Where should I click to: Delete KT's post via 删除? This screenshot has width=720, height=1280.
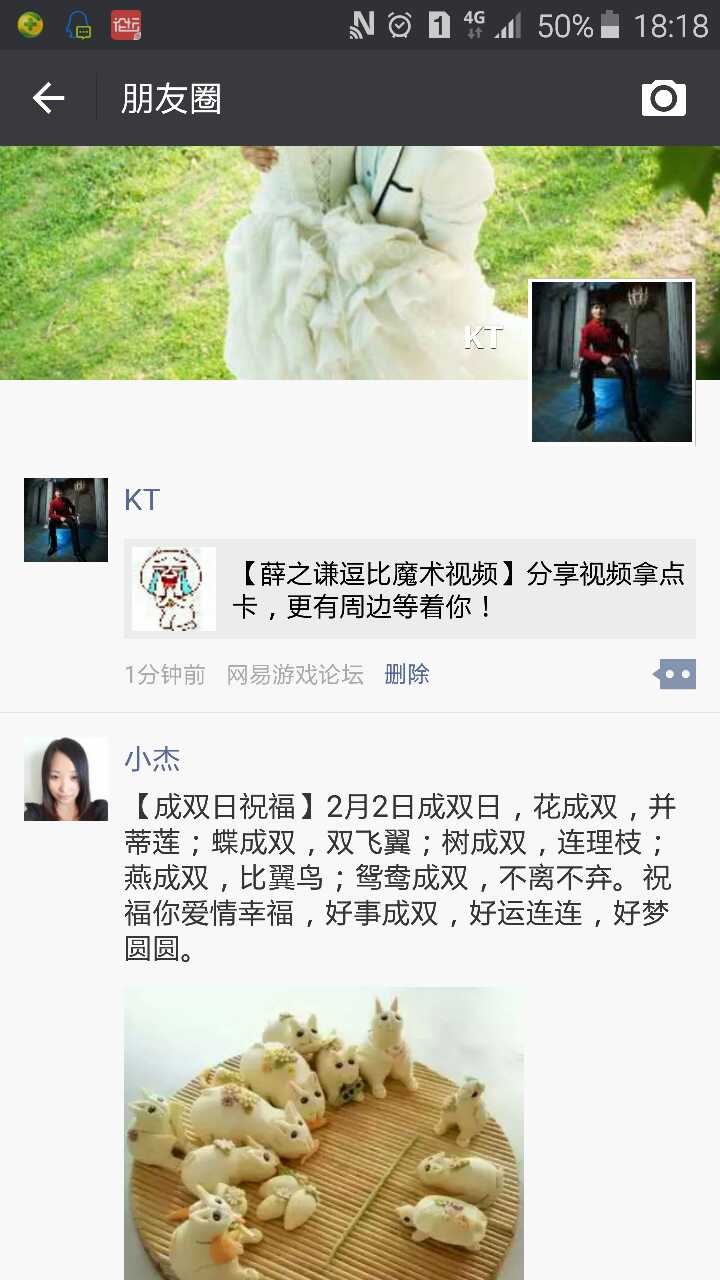(x=407, y=675)
